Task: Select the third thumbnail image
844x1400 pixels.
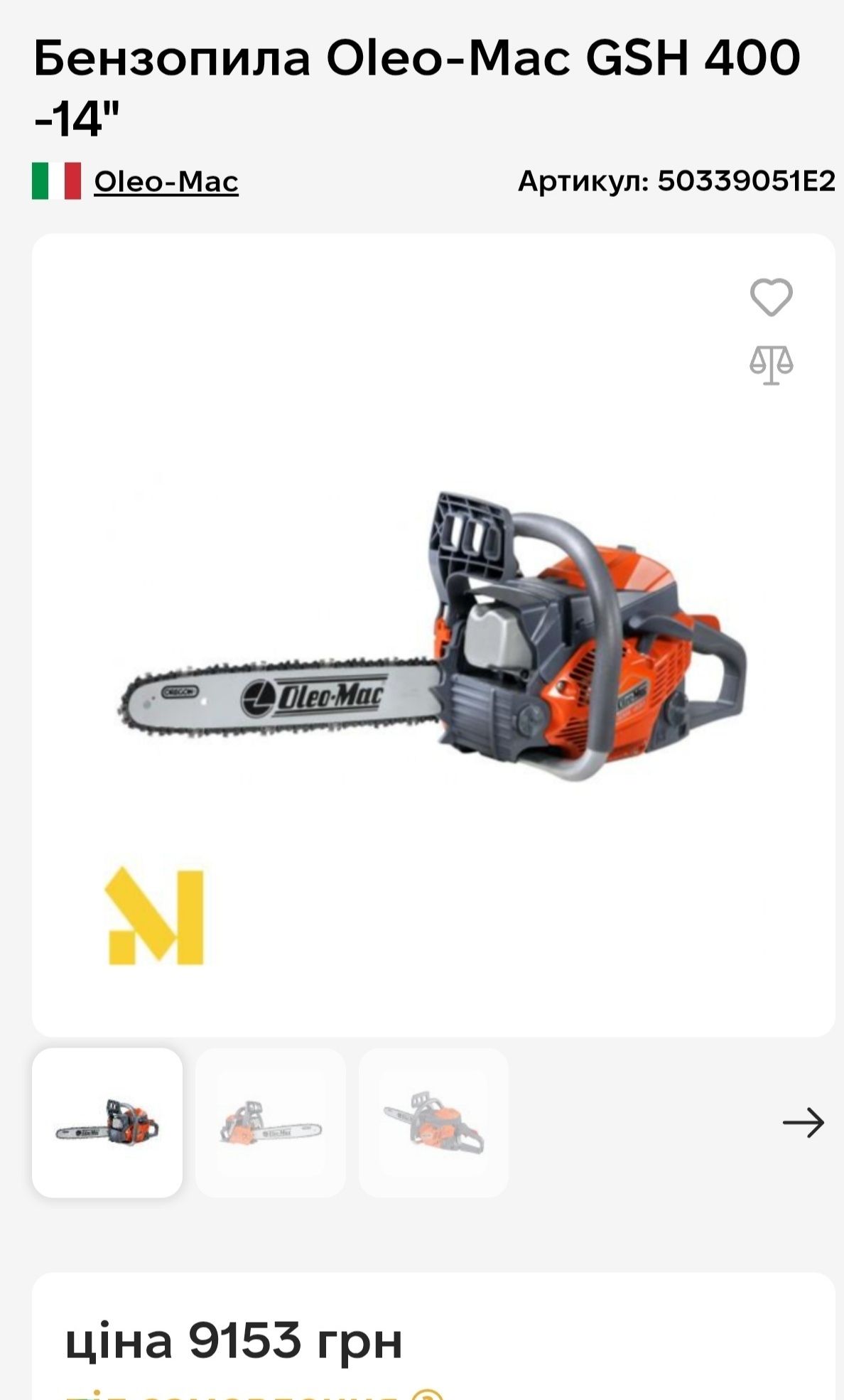Action: point(433,1123)
